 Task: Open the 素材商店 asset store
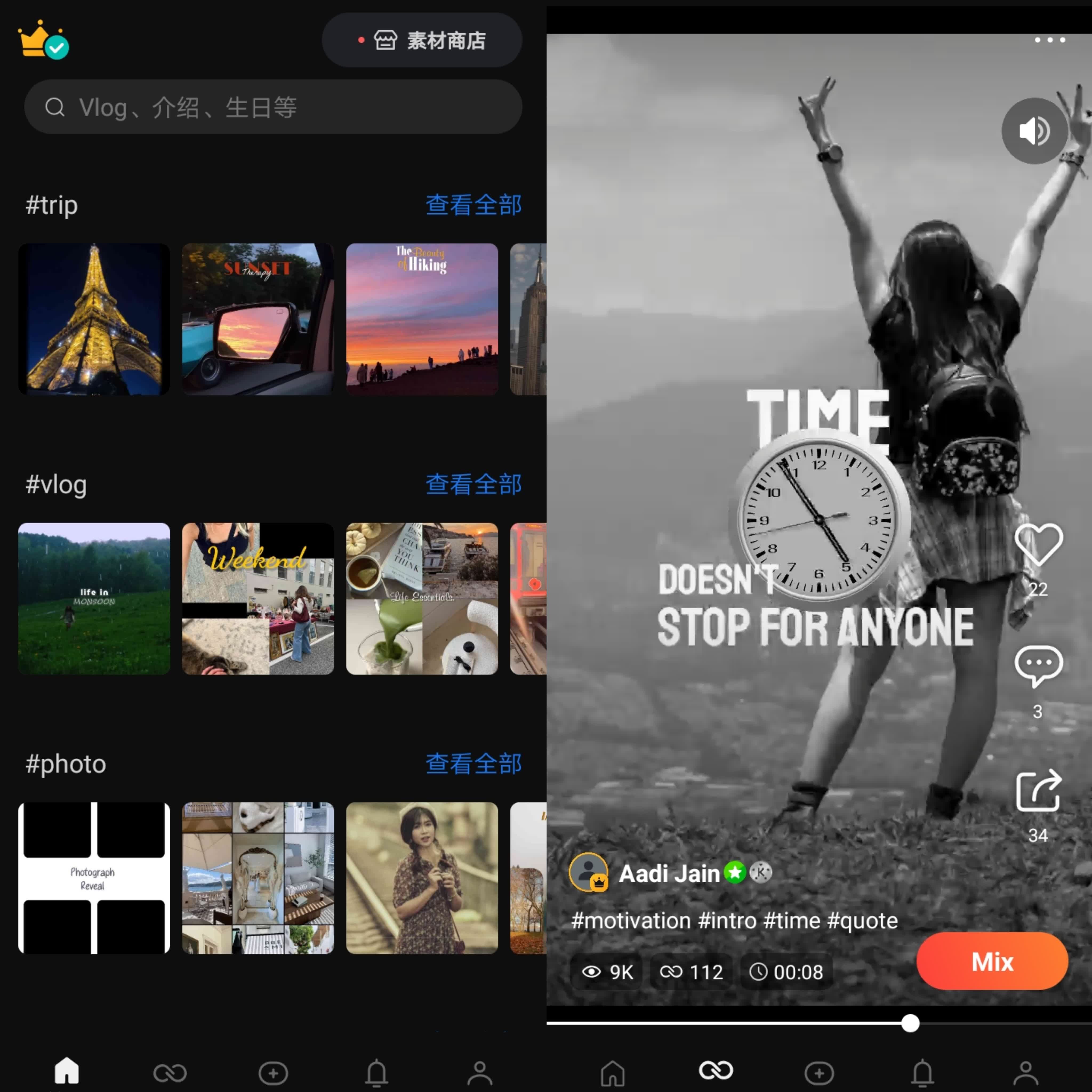(x=422, y=40)
